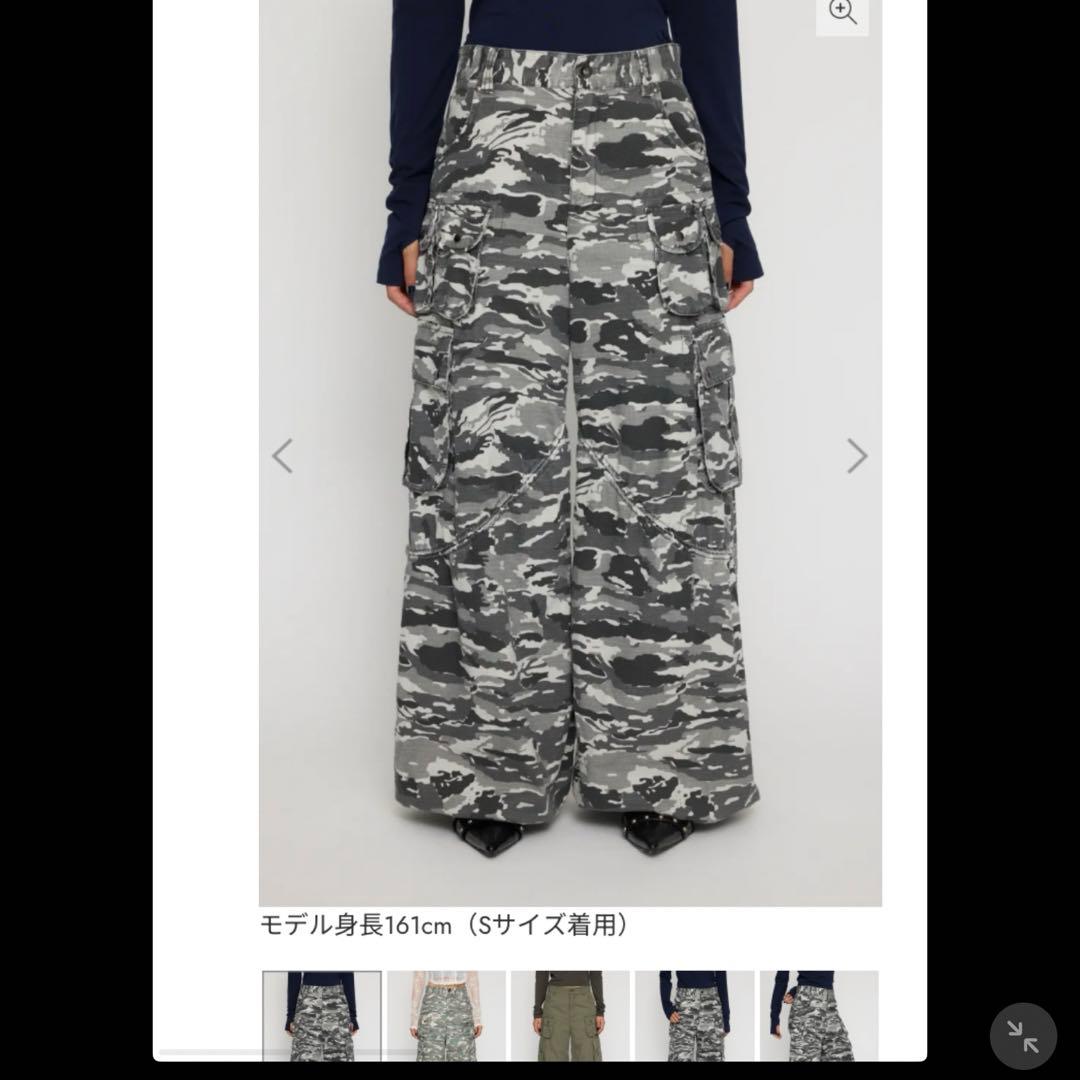1080x1080 pixels.
Task: Select the olive green cargo pants thumbnail
Action: (570, 1015)
